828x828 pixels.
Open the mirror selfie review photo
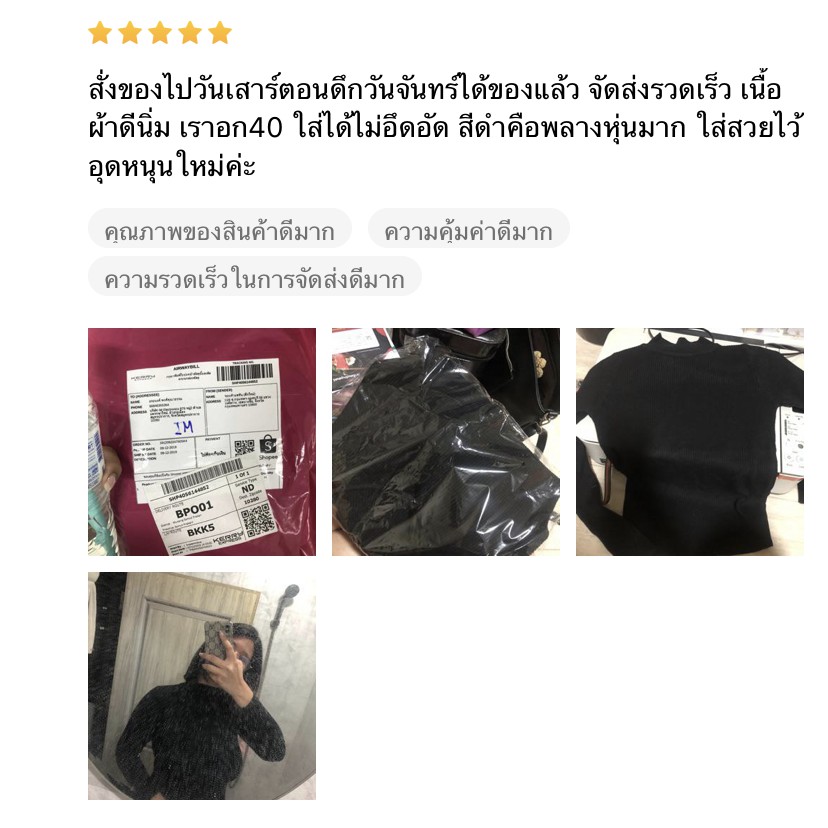coord(202,686)
